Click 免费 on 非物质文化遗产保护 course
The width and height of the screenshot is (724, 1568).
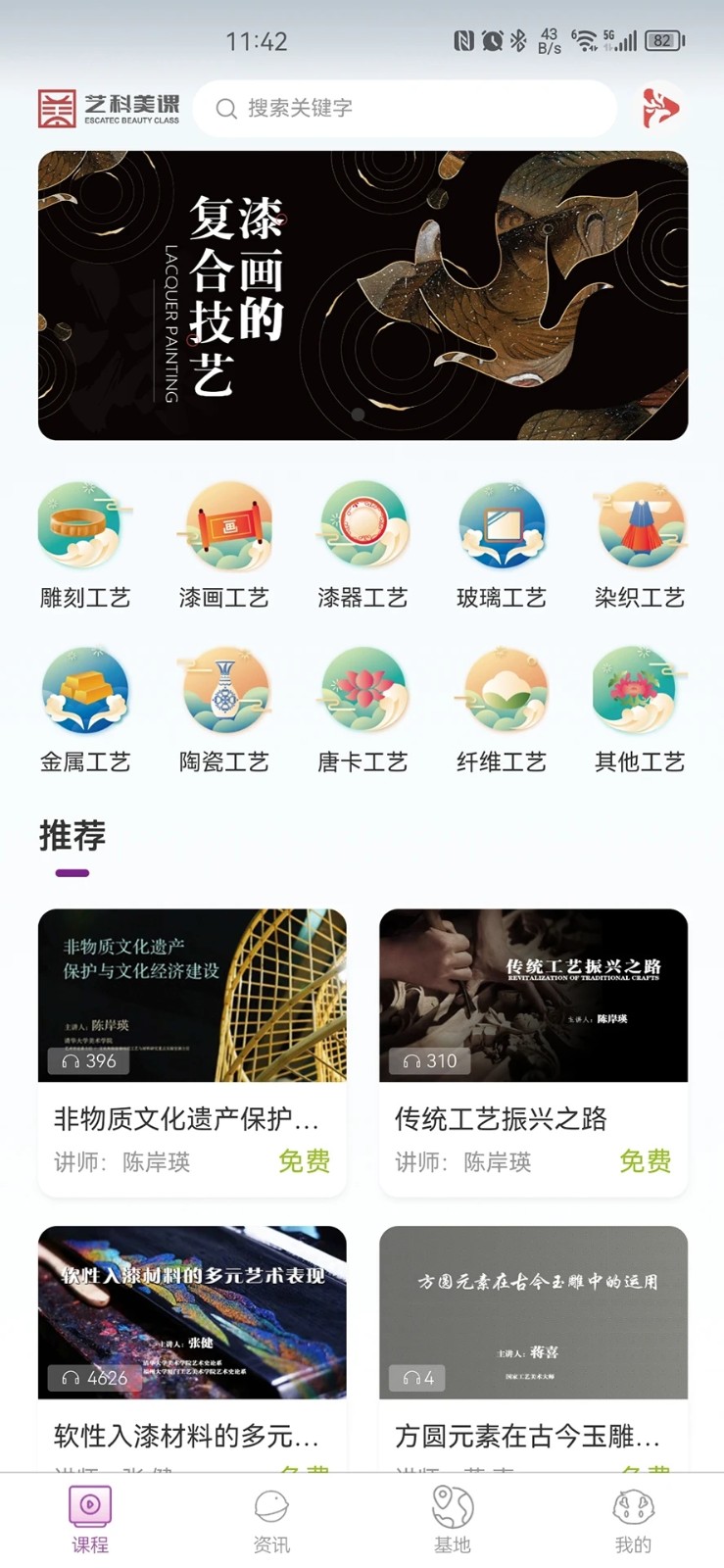[305, 1163]
